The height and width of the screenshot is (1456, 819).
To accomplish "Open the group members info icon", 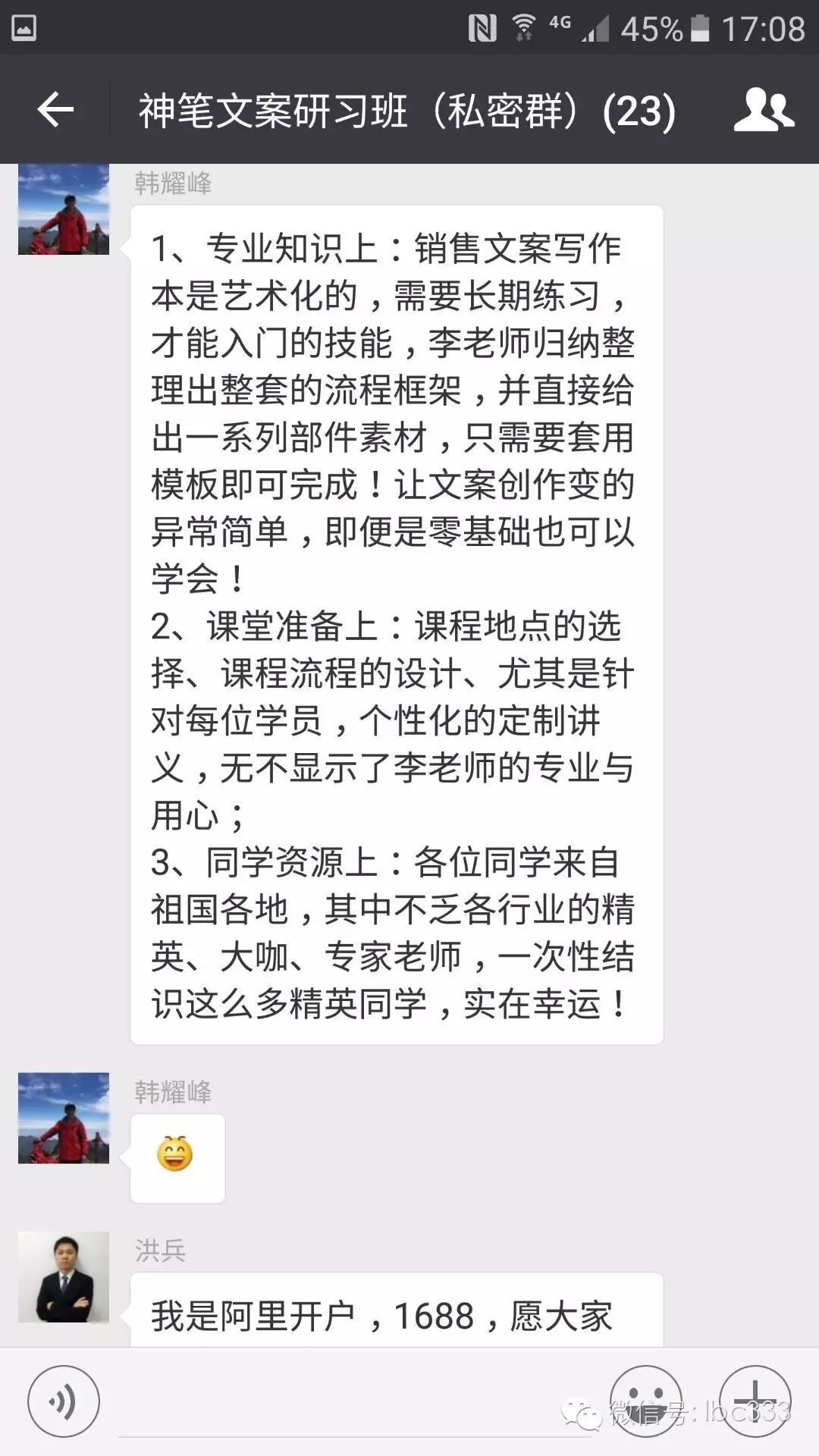I will pyautogui.click(x=763, y=110).
